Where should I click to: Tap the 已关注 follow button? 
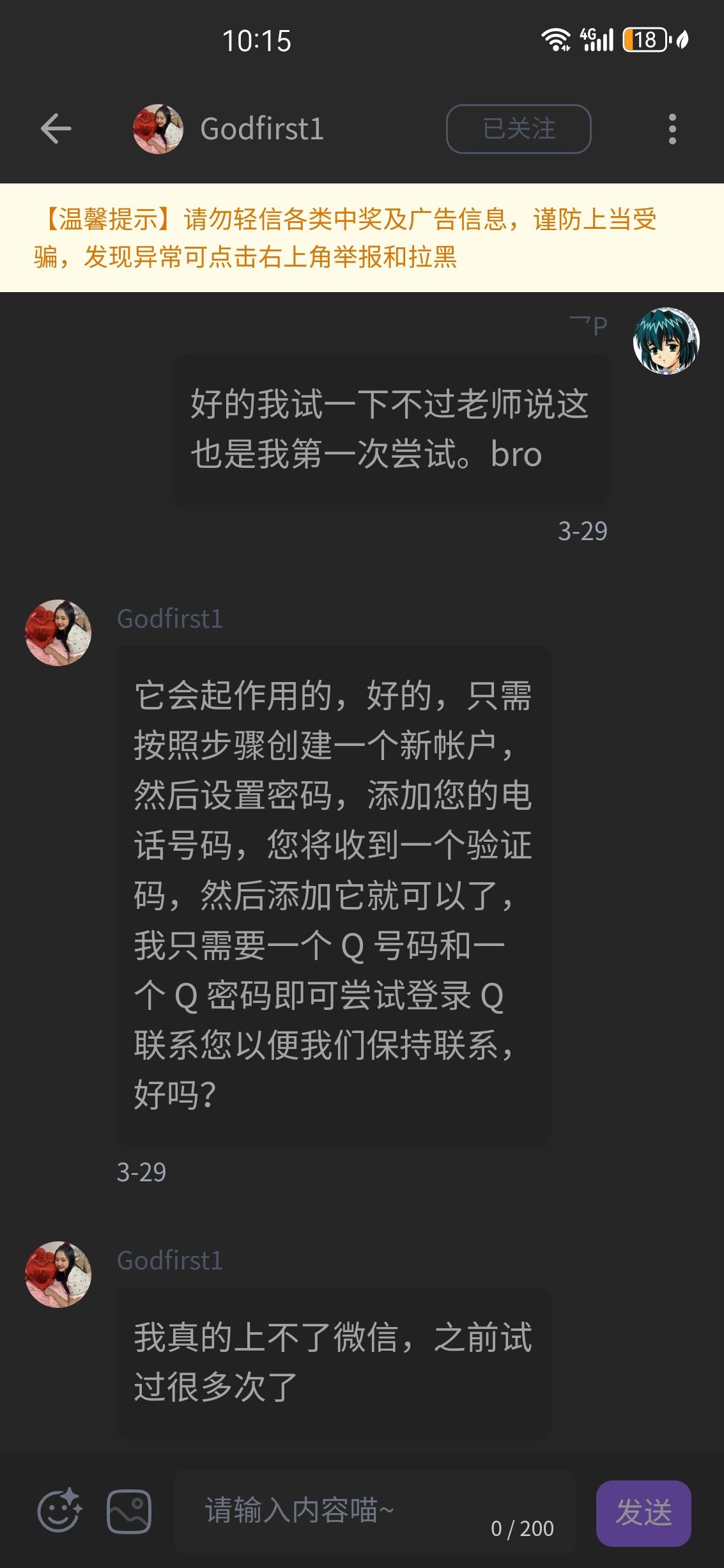click(518, 129)
